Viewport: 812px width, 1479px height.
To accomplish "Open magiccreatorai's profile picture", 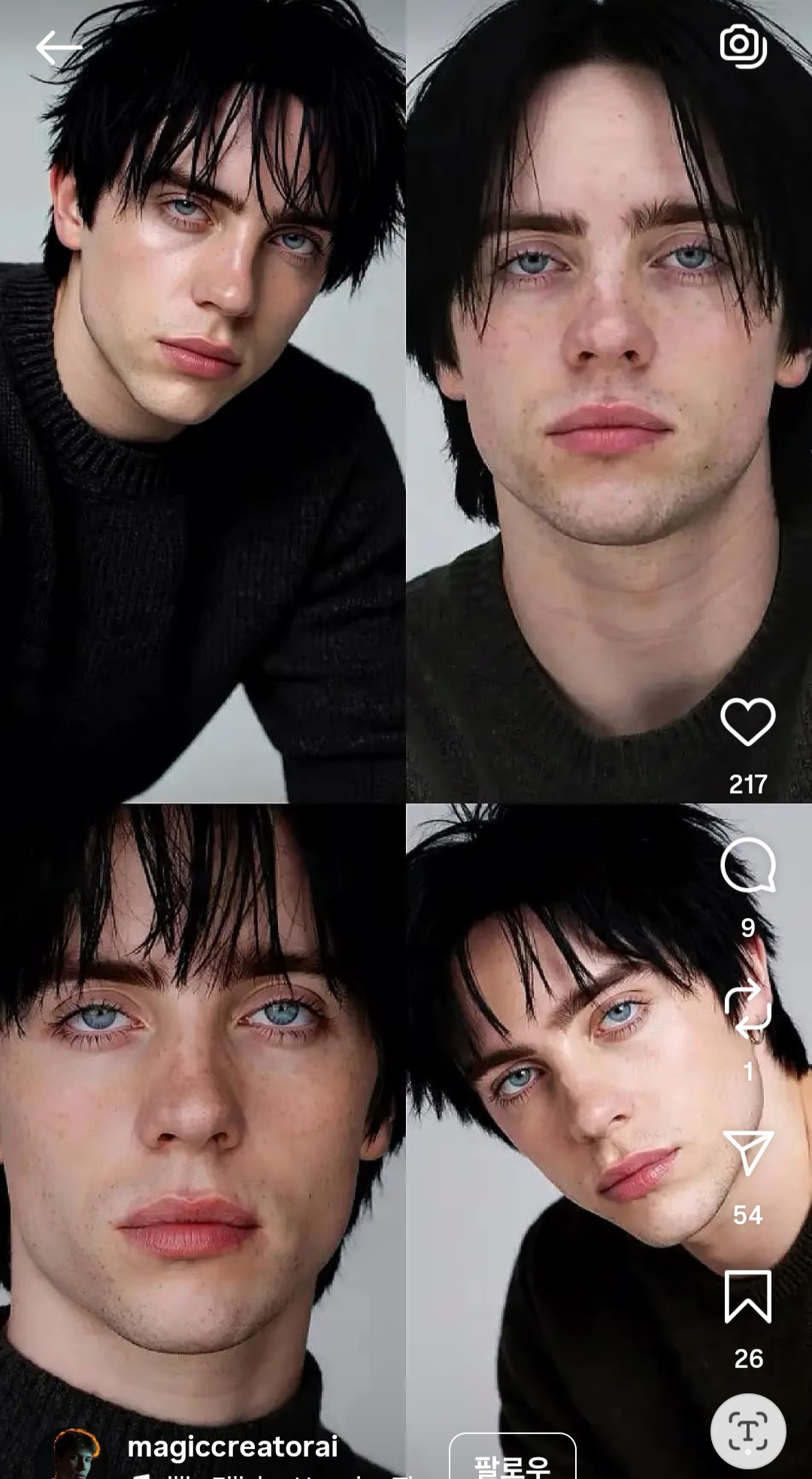I will (x=77, y=1455).
